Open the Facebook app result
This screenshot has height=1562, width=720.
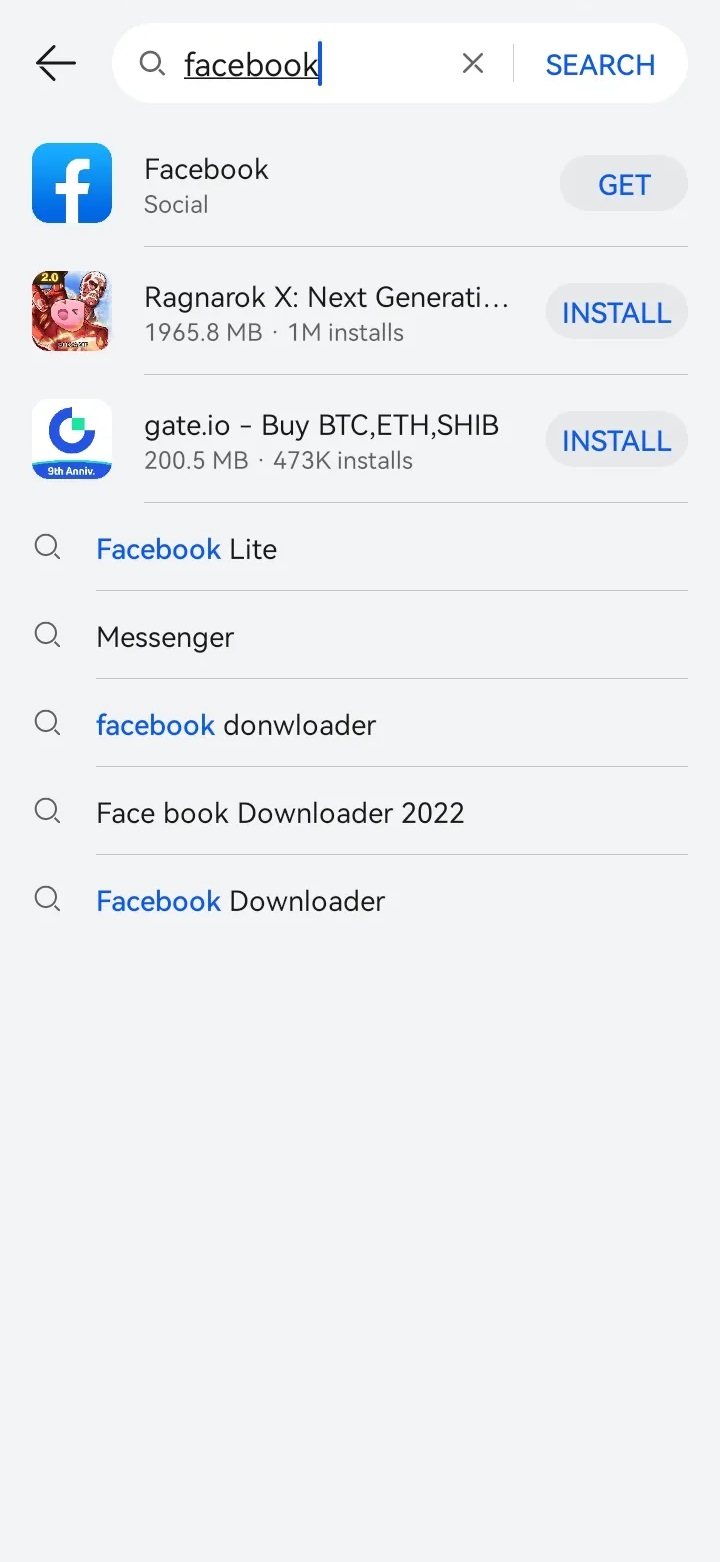[206, 184]
